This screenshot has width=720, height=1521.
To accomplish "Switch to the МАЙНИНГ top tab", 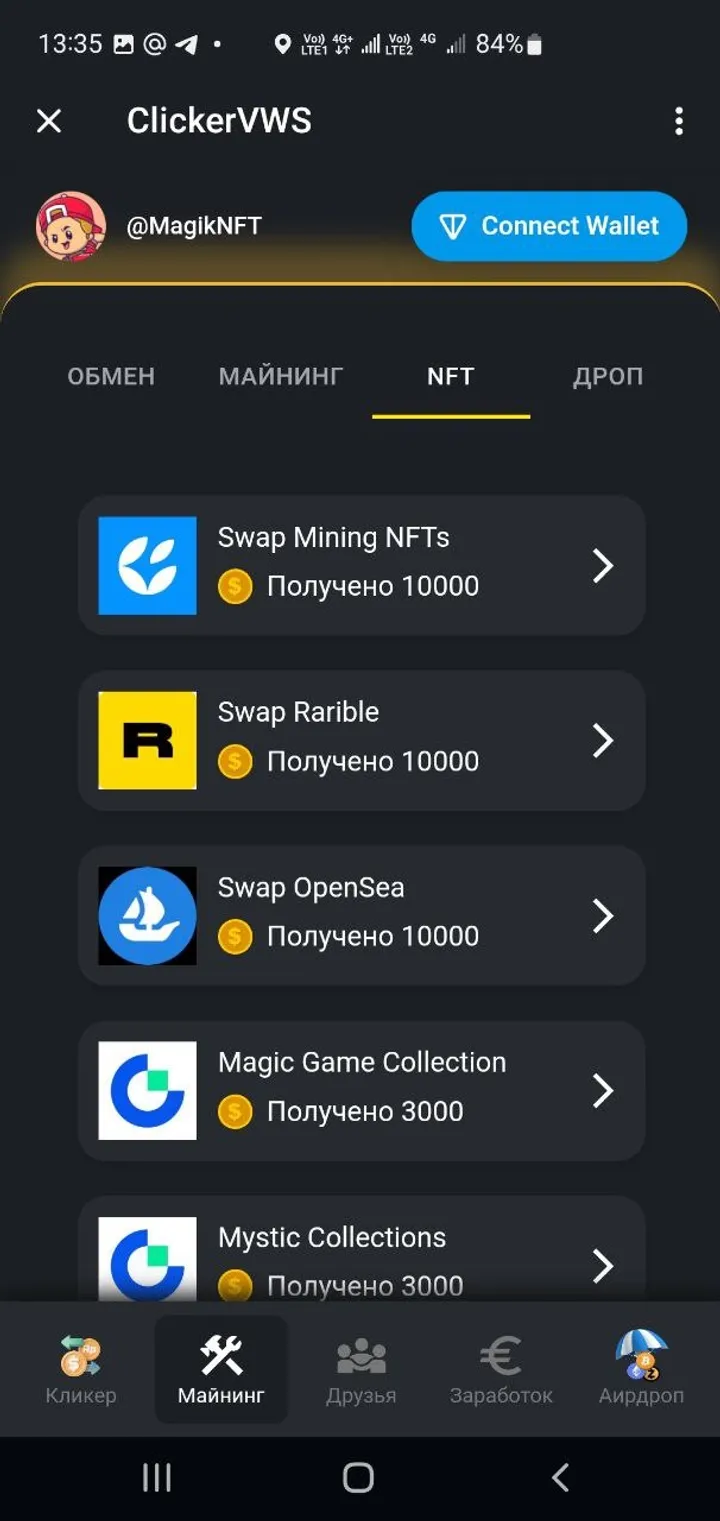I will coord(281,376).
